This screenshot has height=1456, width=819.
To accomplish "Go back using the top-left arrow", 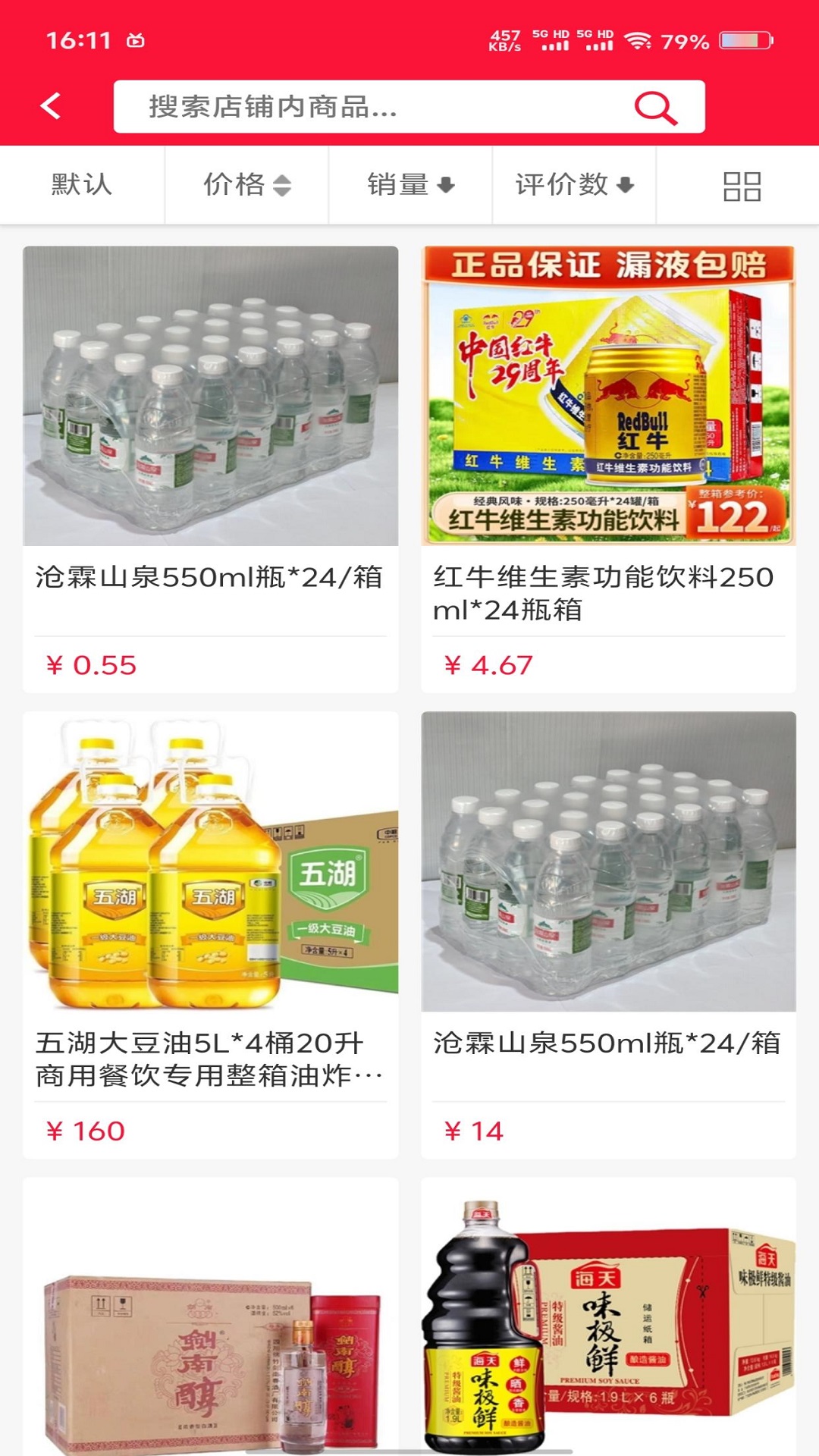I will 51,106.
